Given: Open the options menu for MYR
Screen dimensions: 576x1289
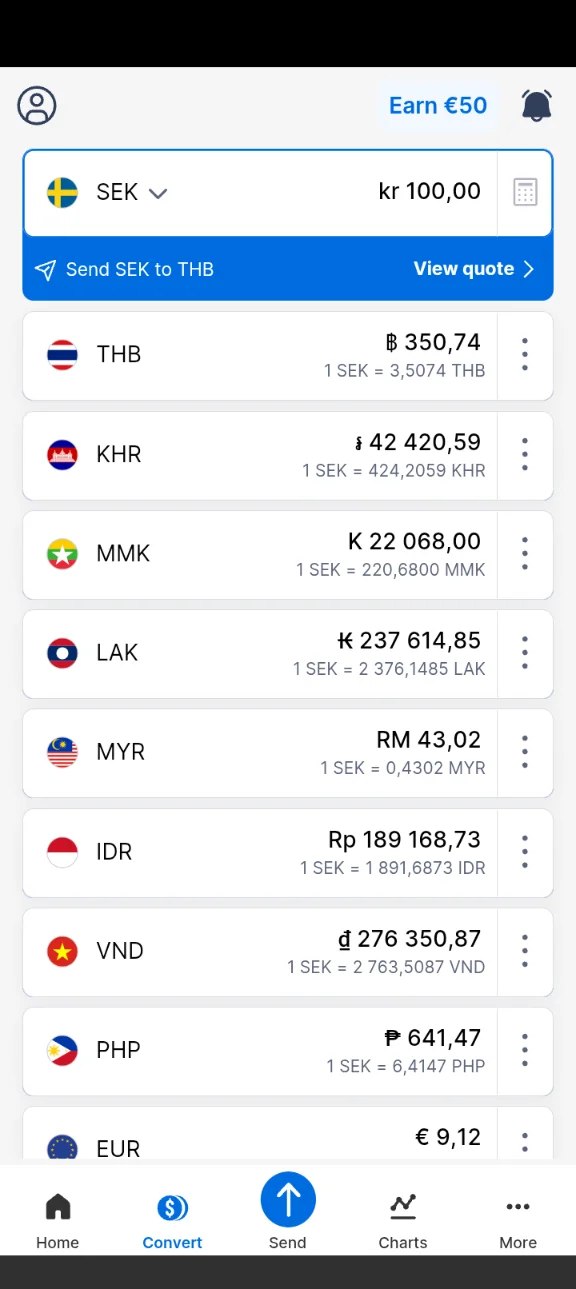Looking at the screenshot, I should coord(525,752).
